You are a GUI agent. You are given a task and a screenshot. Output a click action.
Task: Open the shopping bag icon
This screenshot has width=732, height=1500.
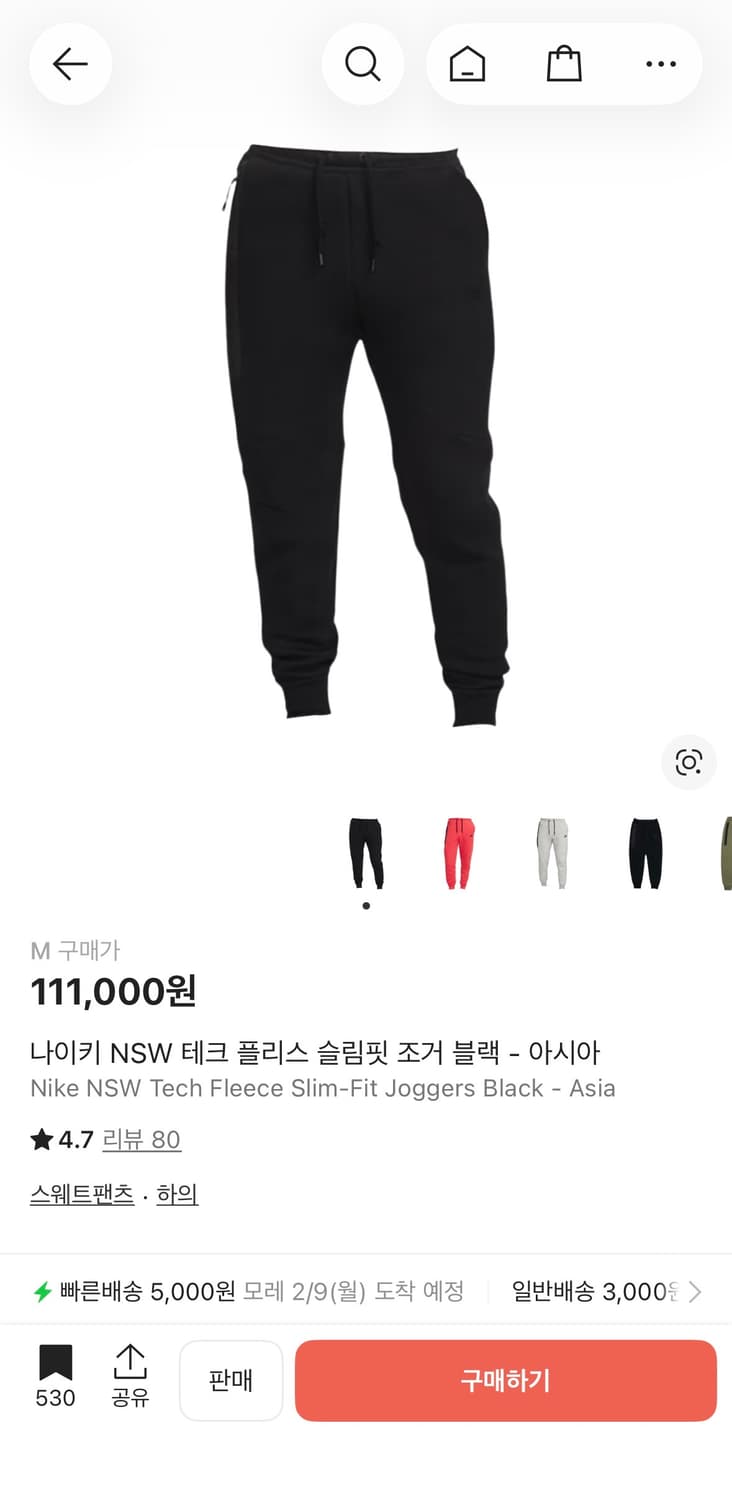click(x=563, y=63)
